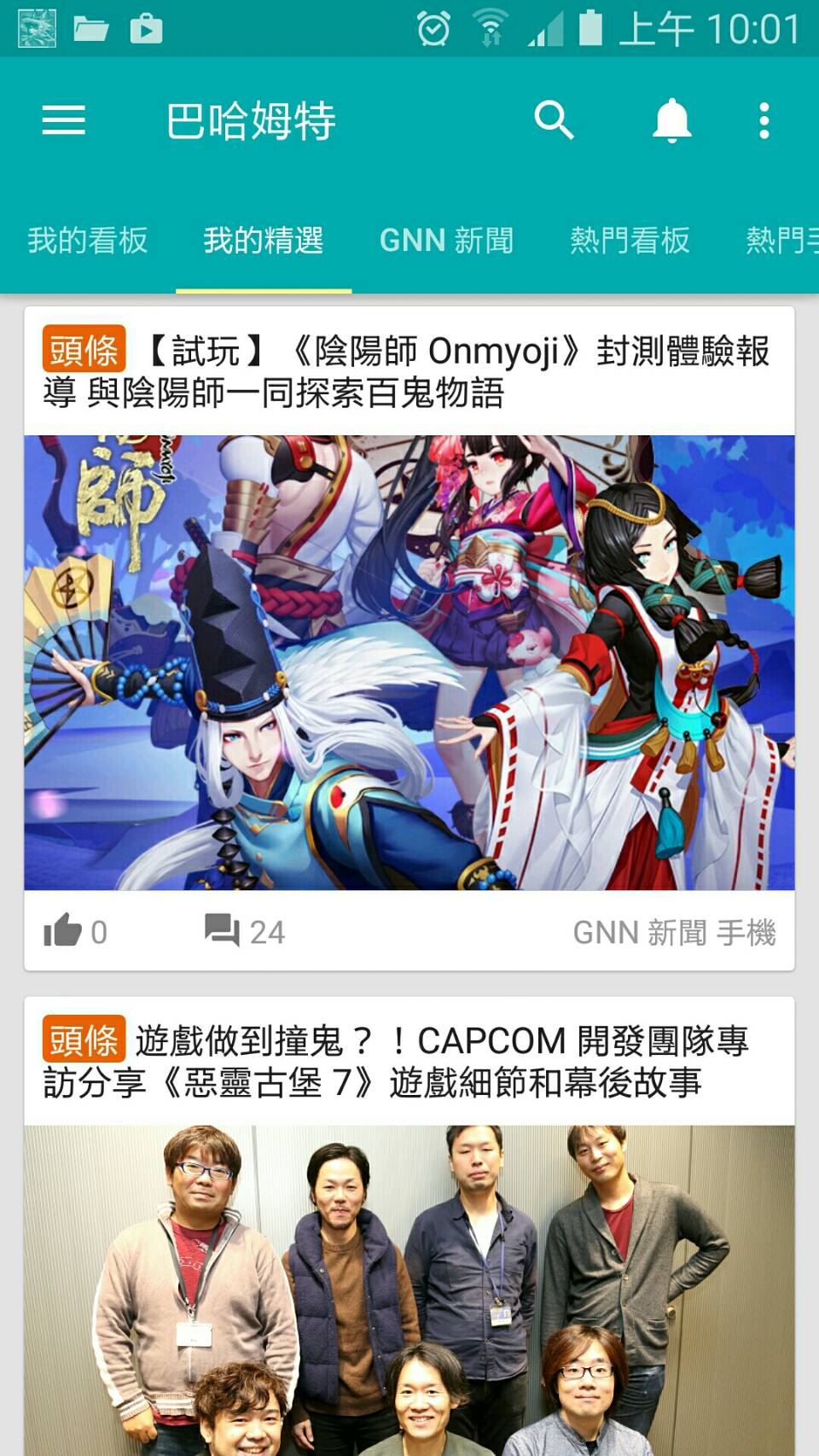Switch to the GNN 新聞 tab

pos(446,241)
